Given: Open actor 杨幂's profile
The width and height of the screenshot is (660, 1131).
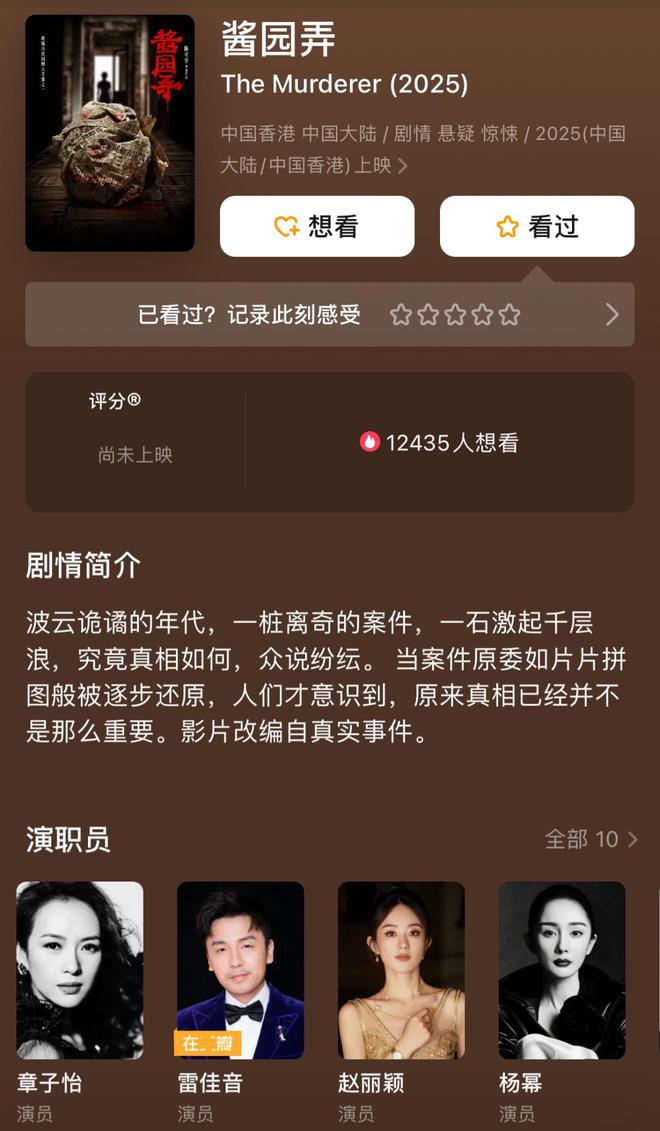Looking at the screenshot, I should 562,970.
